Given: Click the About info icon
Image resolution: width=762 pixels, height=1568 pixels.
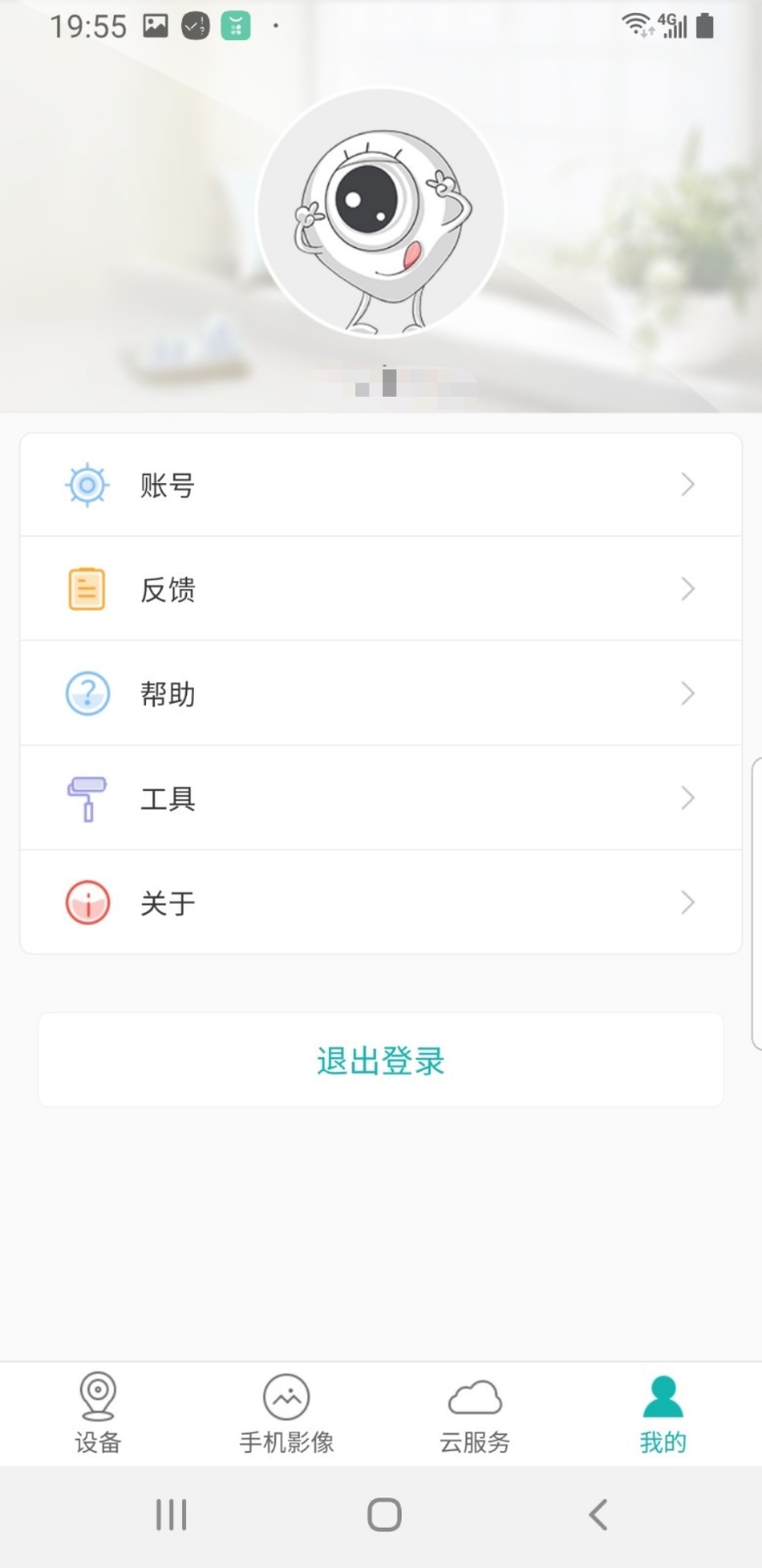Looking at the screenshot, I should (86, 903).
